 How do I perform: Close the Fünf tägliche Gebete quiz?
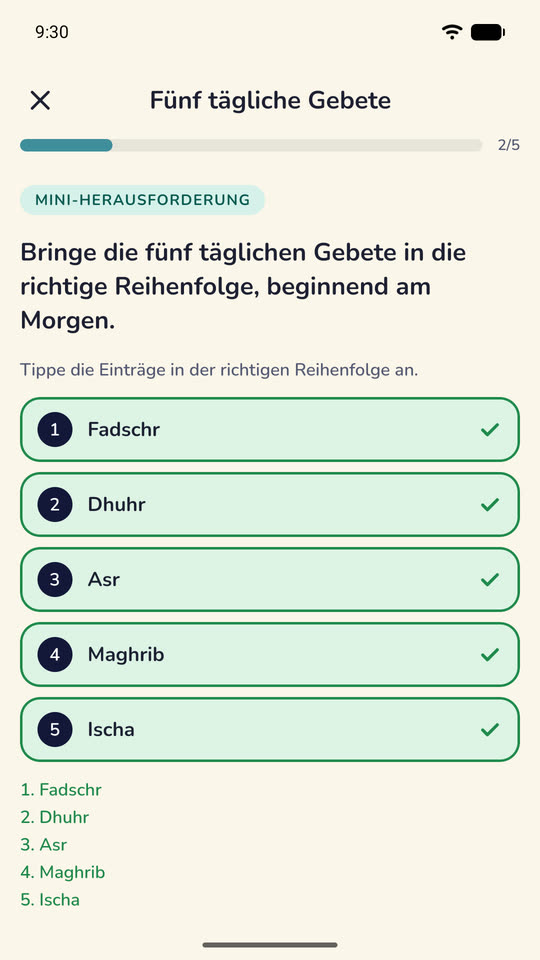(40, 100)
